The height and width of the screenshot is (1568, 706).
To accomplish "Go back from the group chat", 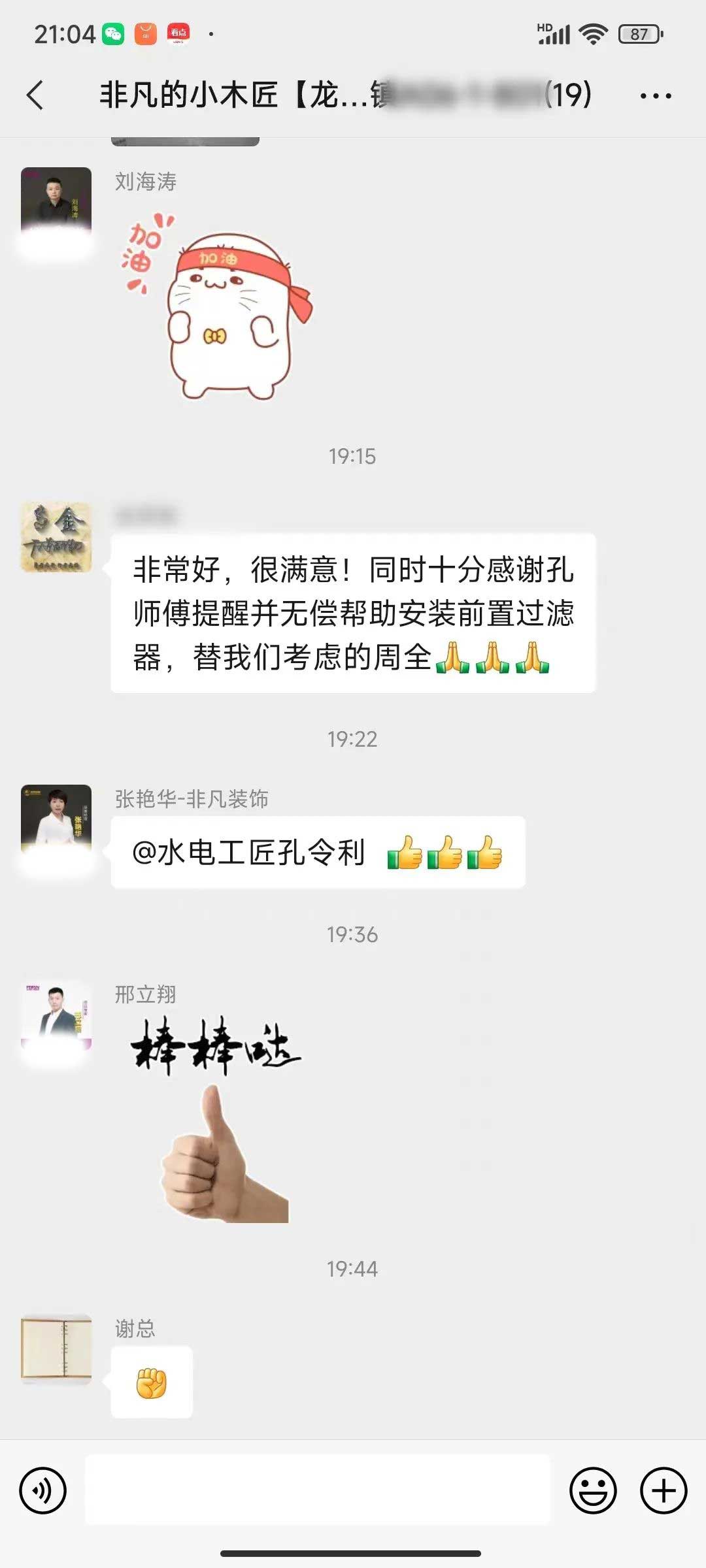I will click(x=36, y=95).
